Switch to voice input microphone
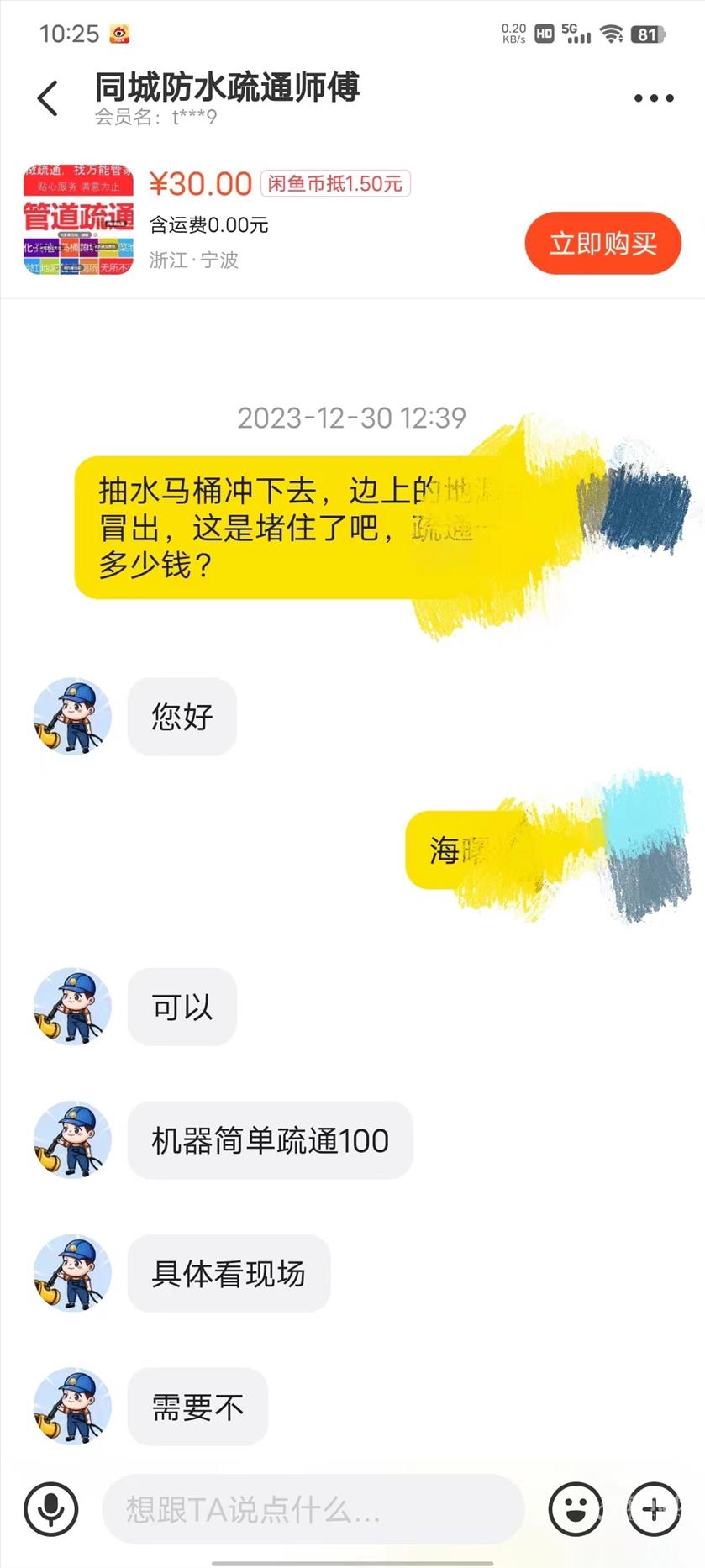The image size is (705, 1568). tap(51, 1509)
